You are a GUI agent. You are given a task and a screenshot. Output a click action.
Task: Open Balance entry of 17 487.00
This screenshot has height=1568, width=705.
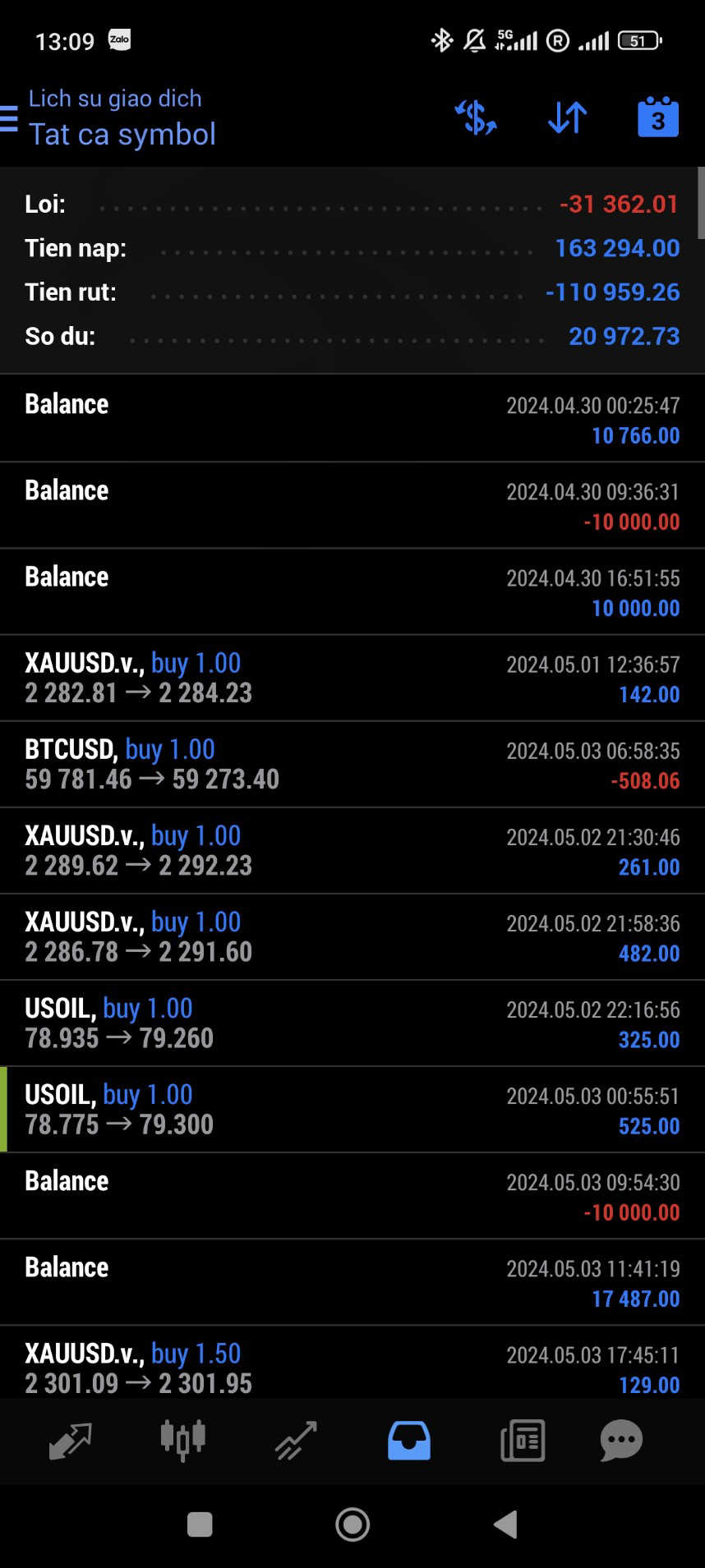[352, 1281]
